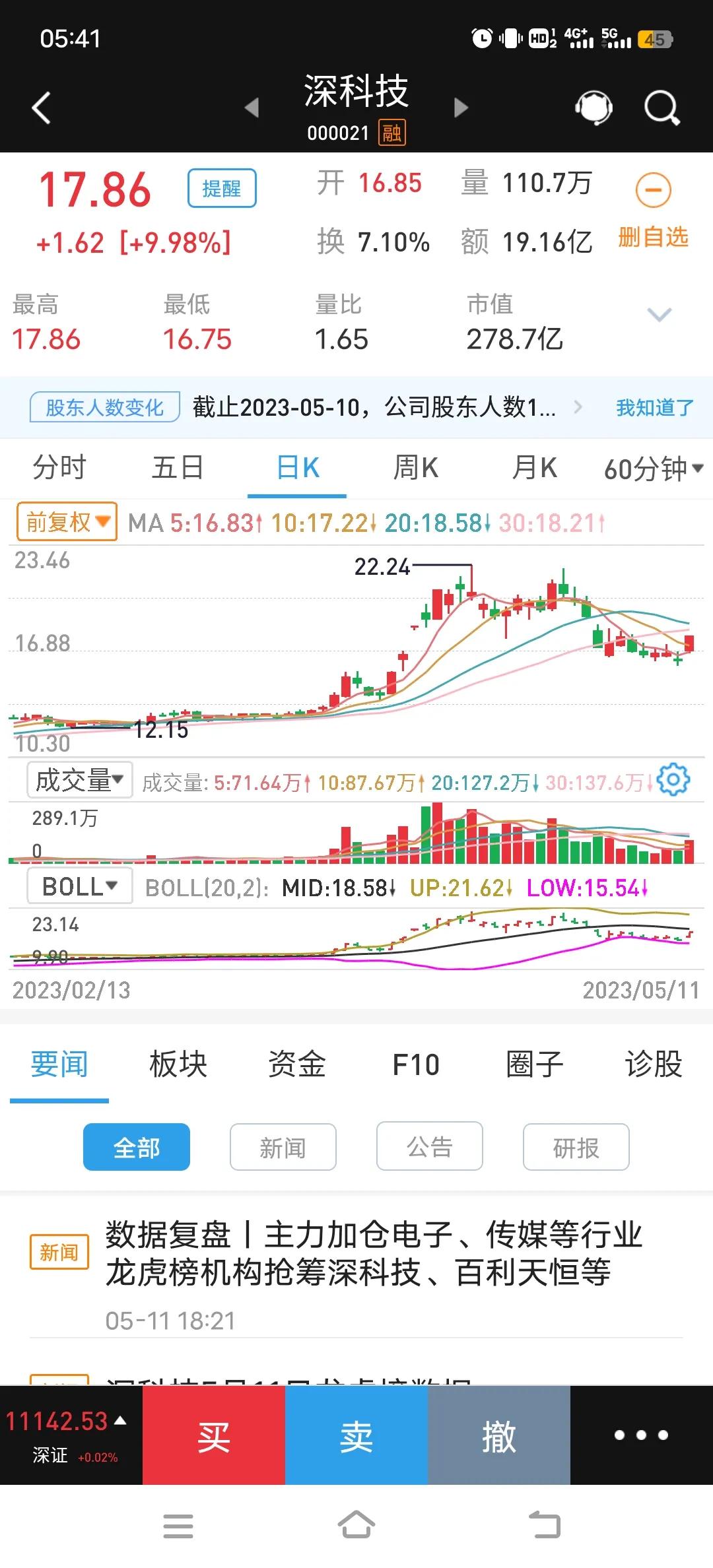713x1568 pixels.
Task: Switch to previous stock with left triangle arrow
Action: (253, 108)
